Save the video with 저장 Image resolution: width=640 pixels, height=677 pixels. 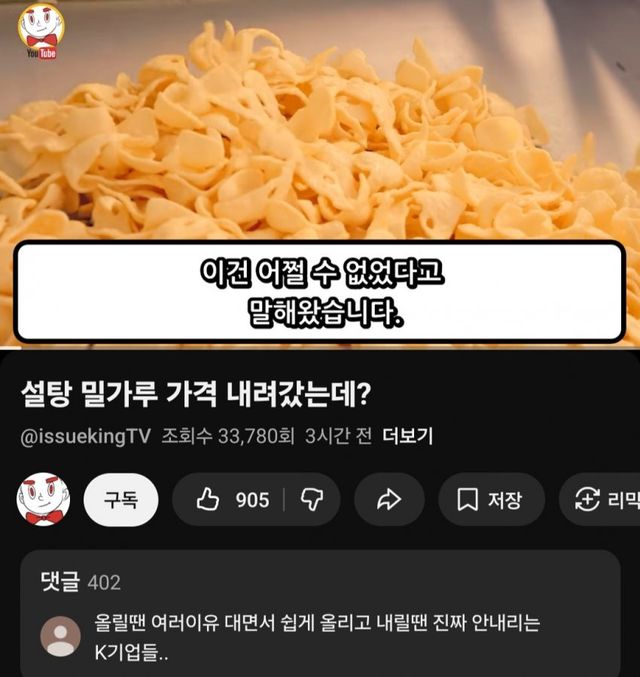point(490,500)
